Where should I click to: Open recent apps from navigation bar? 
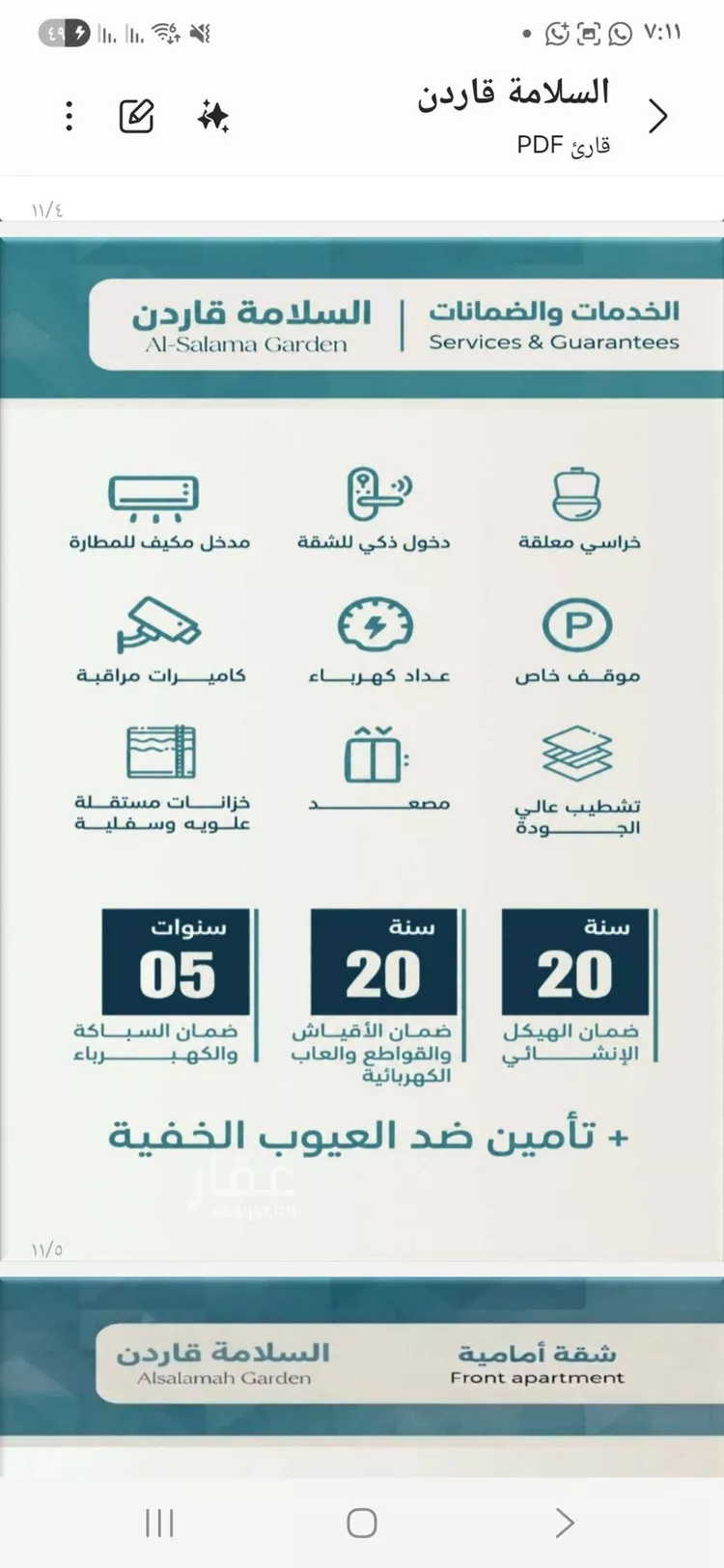[x=159, y=1523]
